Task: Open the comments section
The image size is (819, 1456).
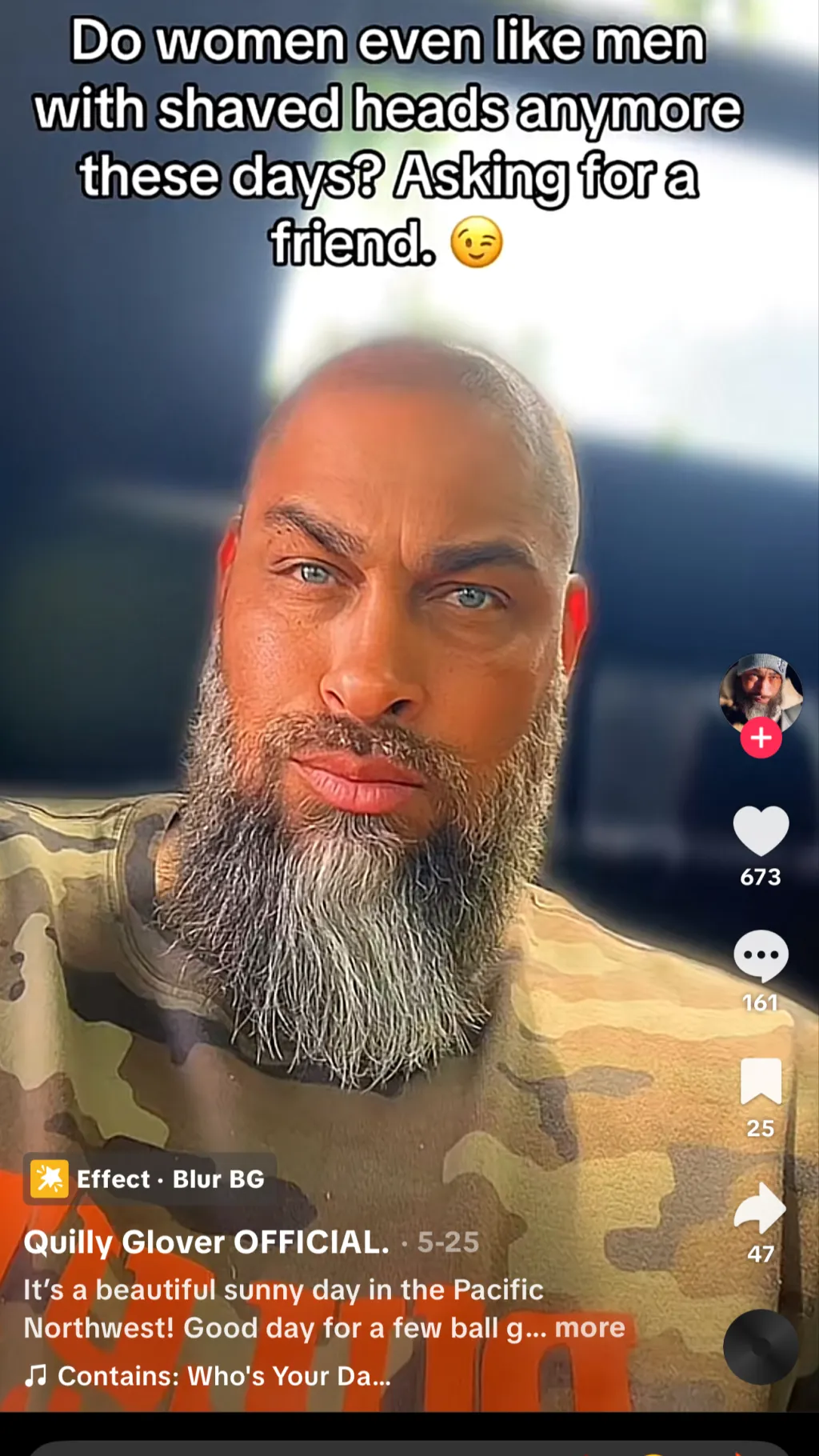Action: pos(761,955)
